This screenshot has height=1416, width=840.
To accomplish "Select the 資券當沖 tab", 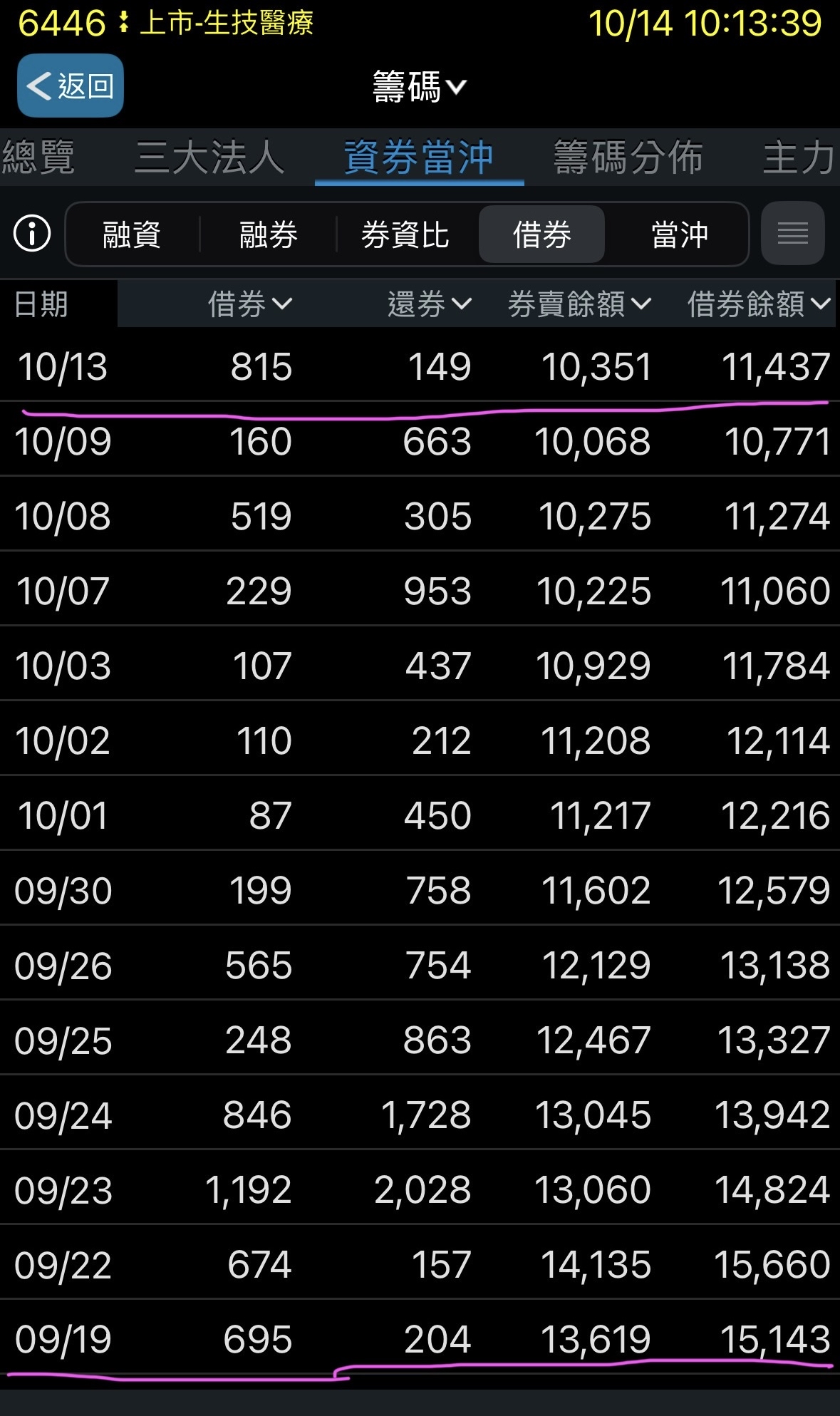I will coord(419,157).
